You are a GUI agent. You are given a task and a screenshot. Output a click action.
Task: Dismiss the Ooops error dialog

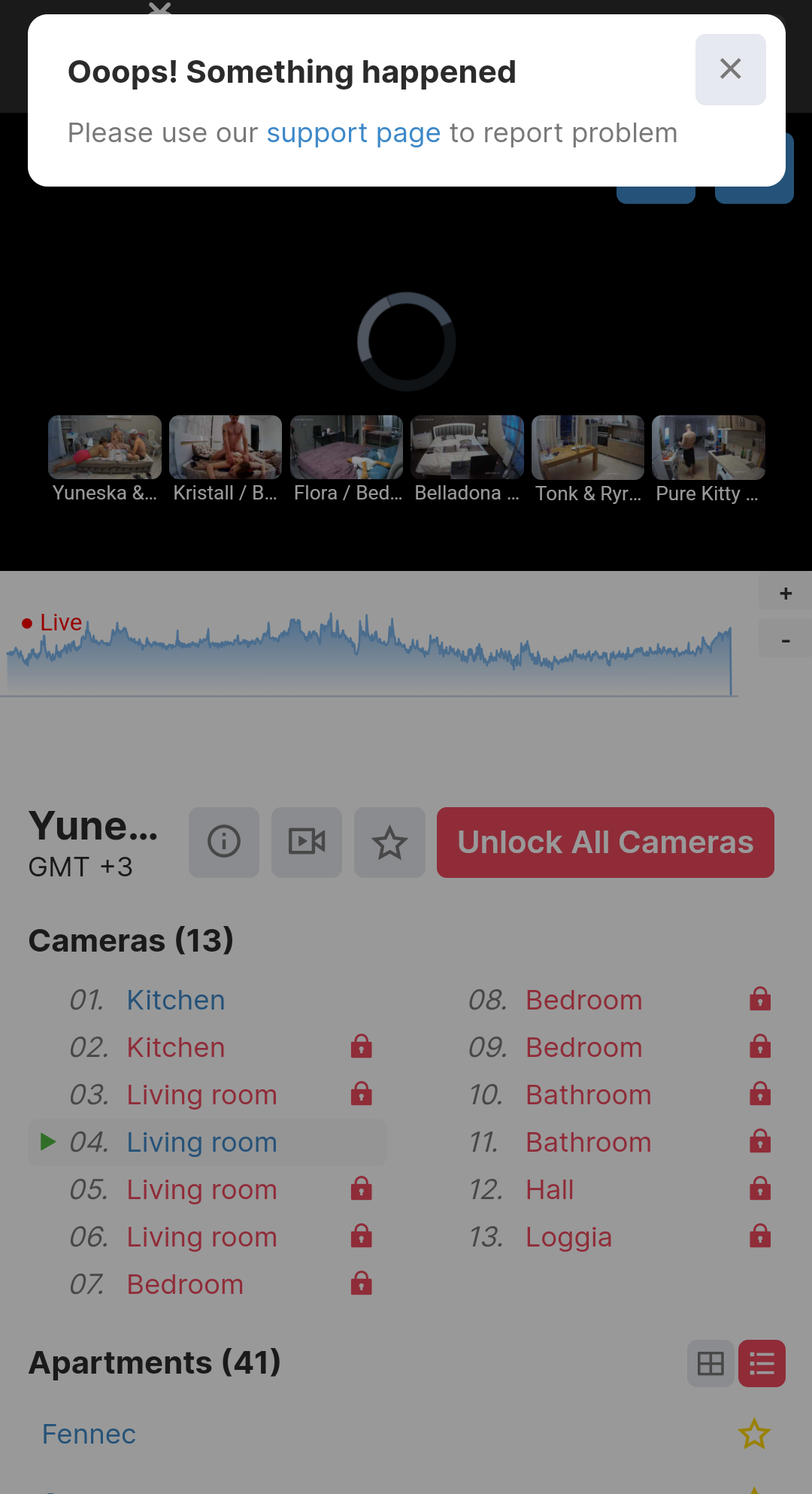tap(730, 69)
